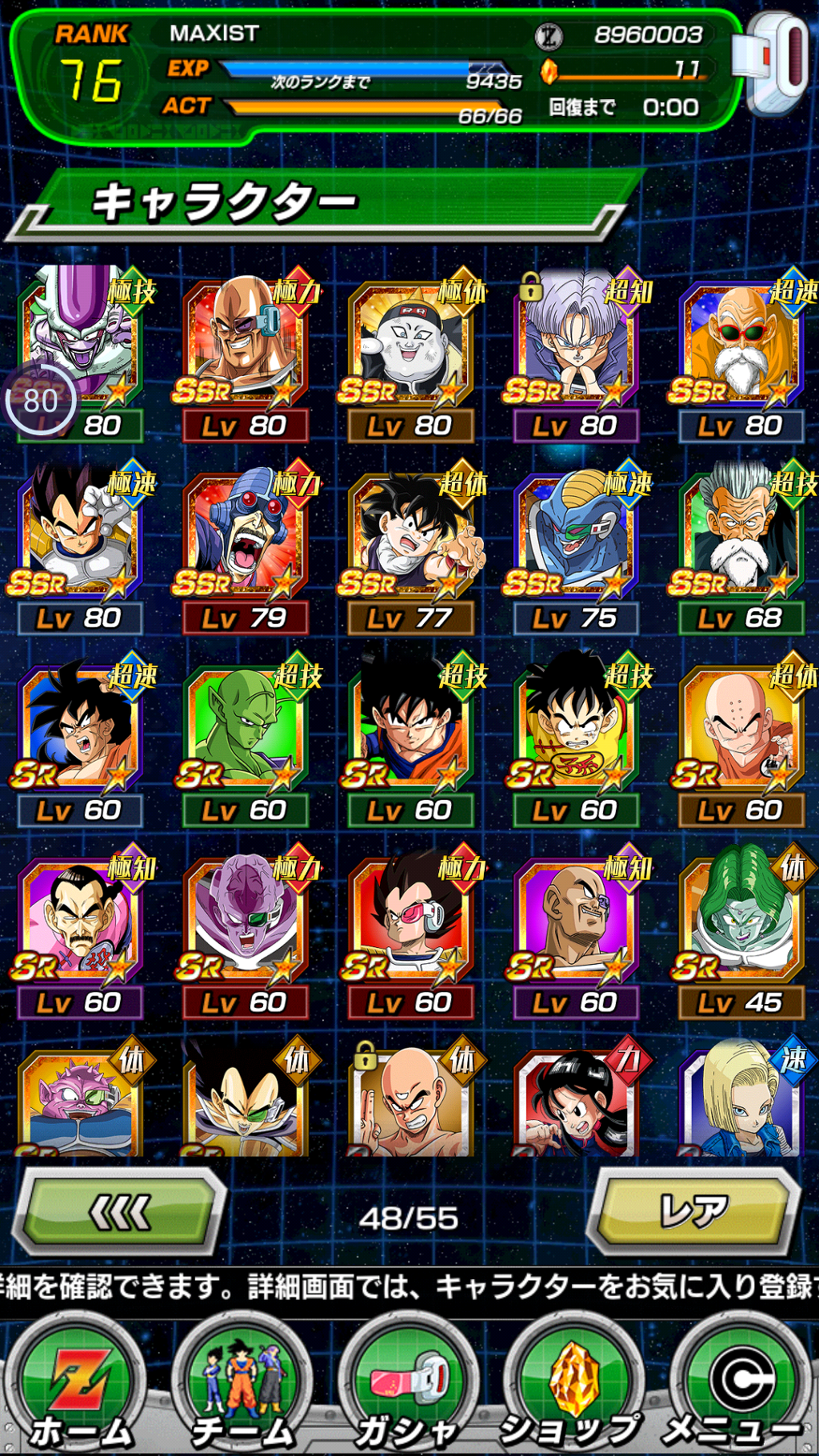View the blonde 速 character card
The image size is (819, 1456).
coord(741,1100)
